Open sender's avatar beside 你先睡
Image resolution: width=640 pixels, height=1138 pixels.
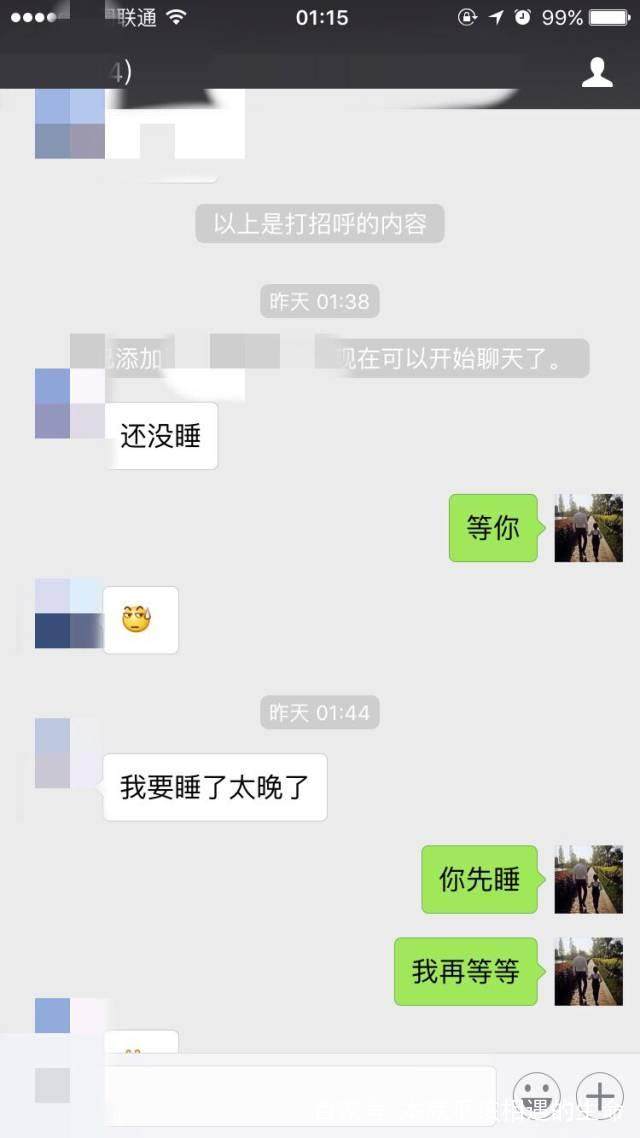[588, 879]
